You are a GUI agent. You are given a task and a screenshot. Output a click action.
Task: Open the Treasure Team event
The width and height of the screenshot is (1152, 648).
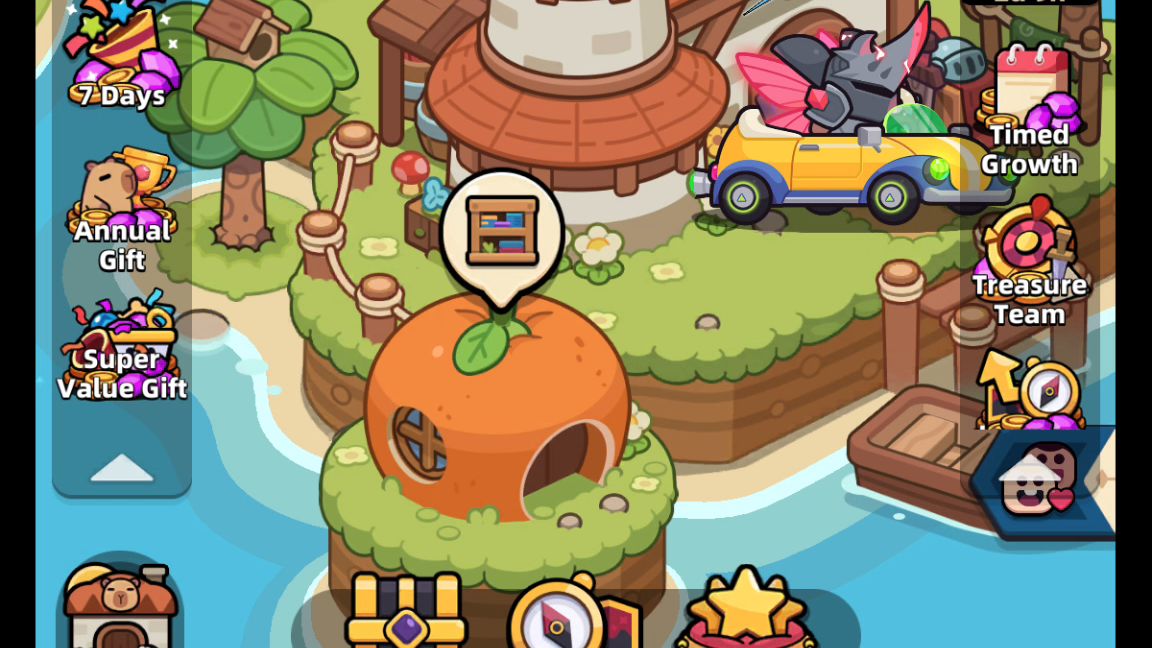[x=1030, y=265]
